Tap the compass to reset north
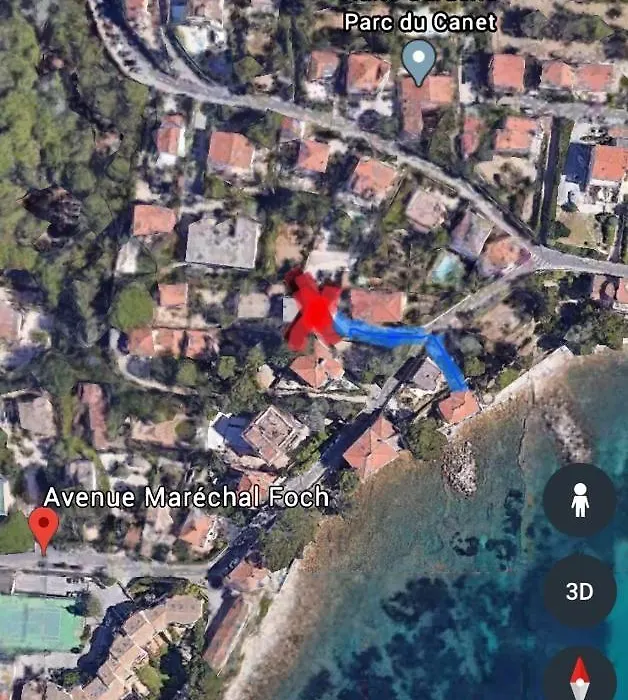 pos(580,676)
